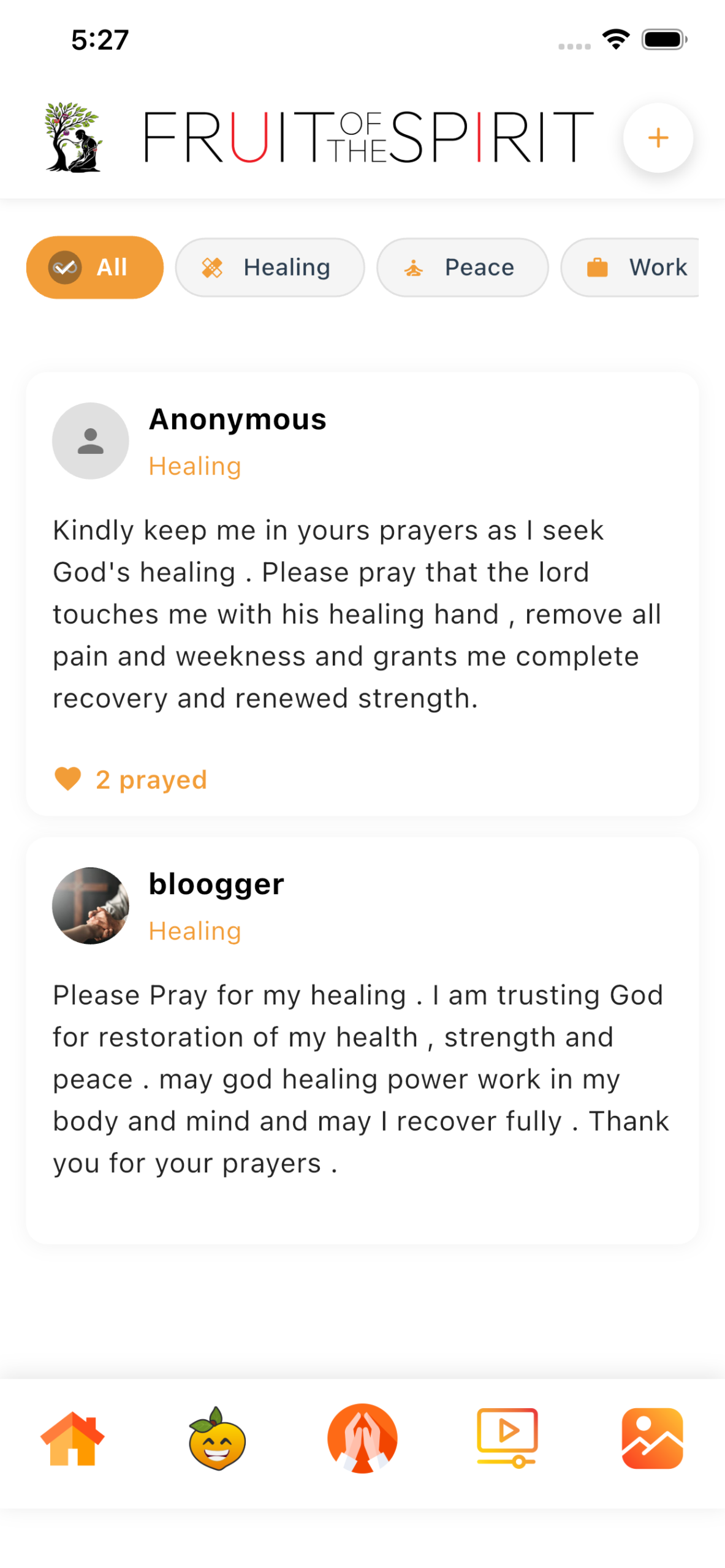Open the smiling fruit tab

point(217,1438)
